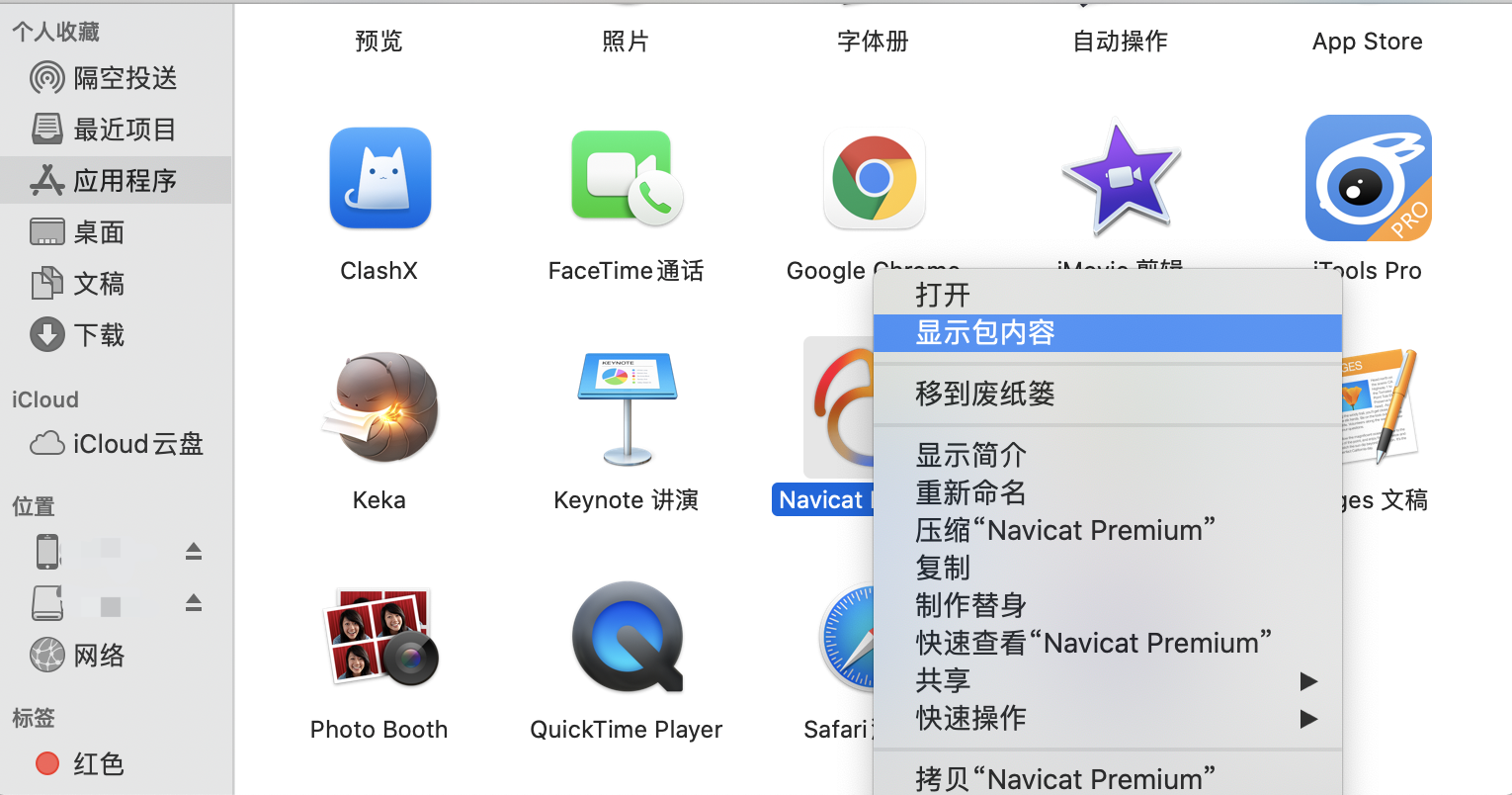Choose 显示简介 in the menu
Viewport: 1512px width, 795px height.
tap(970, 455)
